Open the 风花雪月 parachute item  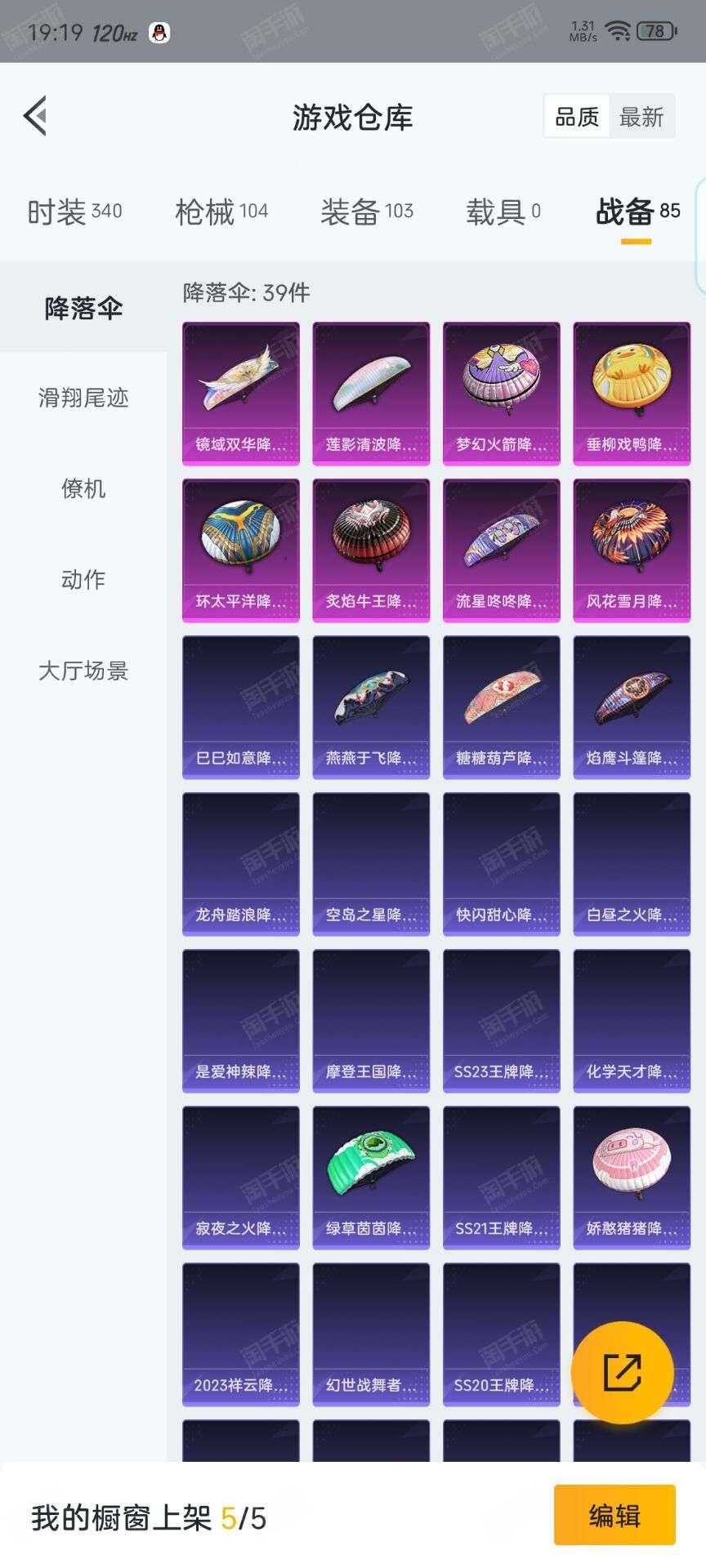(632, 550)
